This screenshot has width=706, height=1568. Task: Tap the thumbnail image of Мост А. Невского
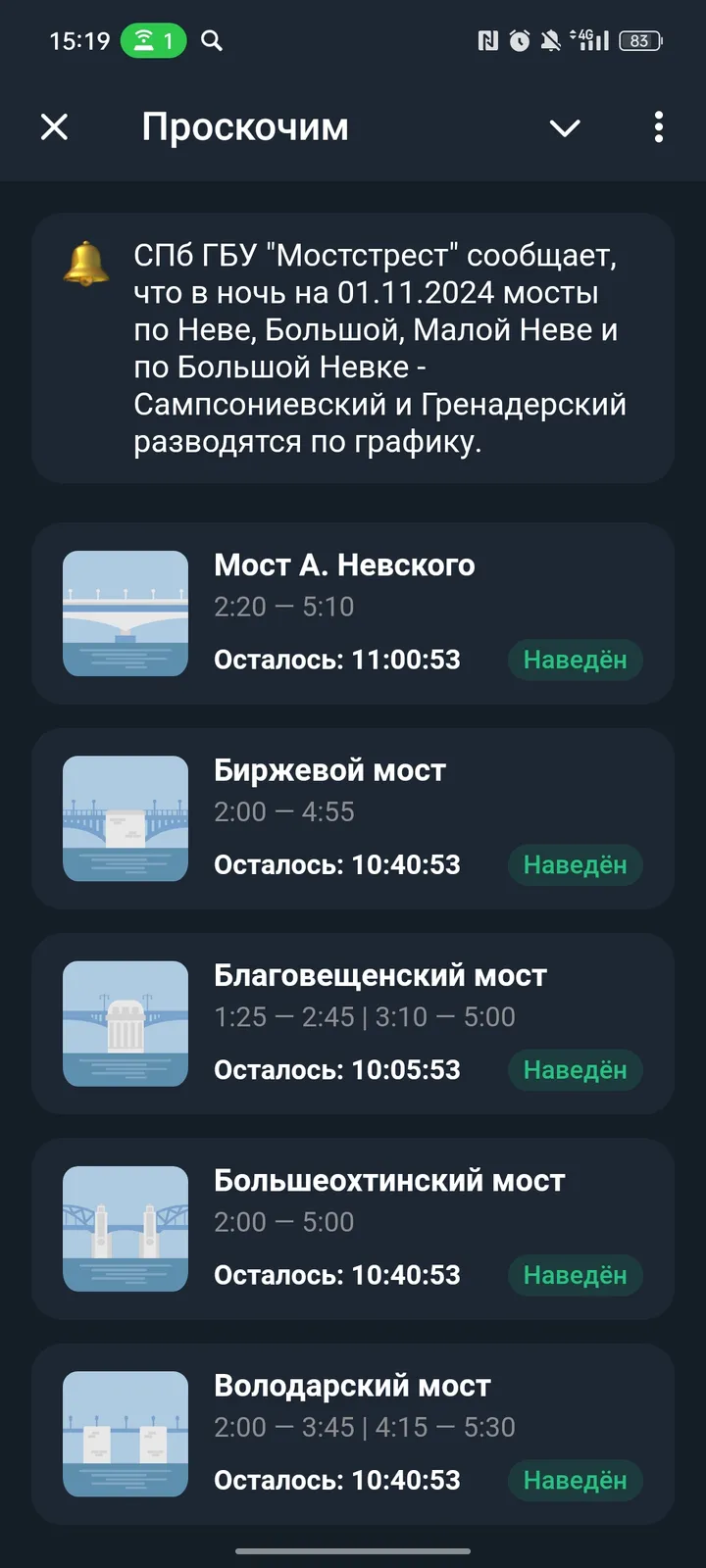[x=126, y=612]
